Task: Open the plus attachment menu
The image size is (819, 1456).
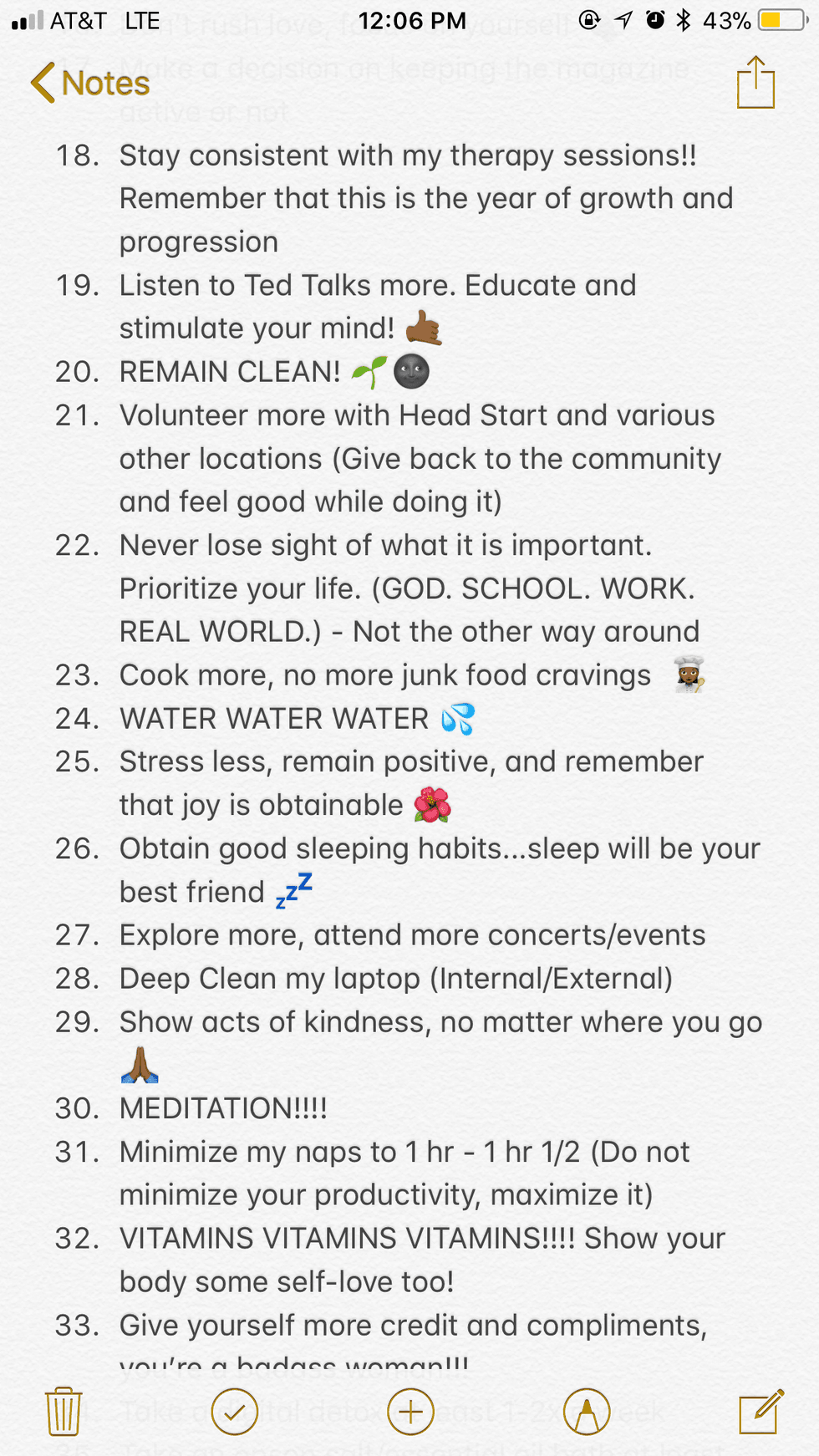Action: click(x=410, y=1412)
